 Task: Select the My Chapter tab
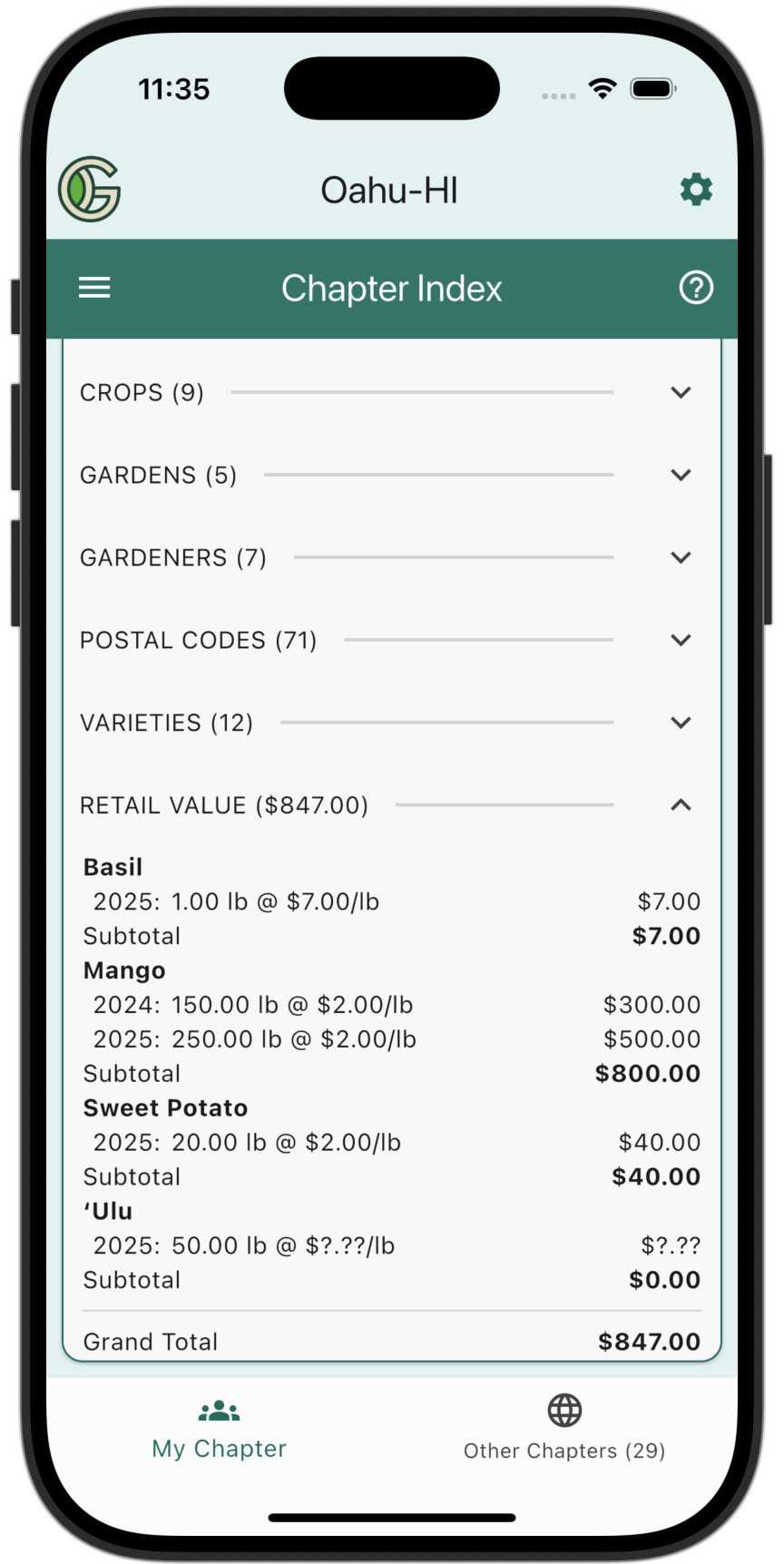pos(219,1429)
